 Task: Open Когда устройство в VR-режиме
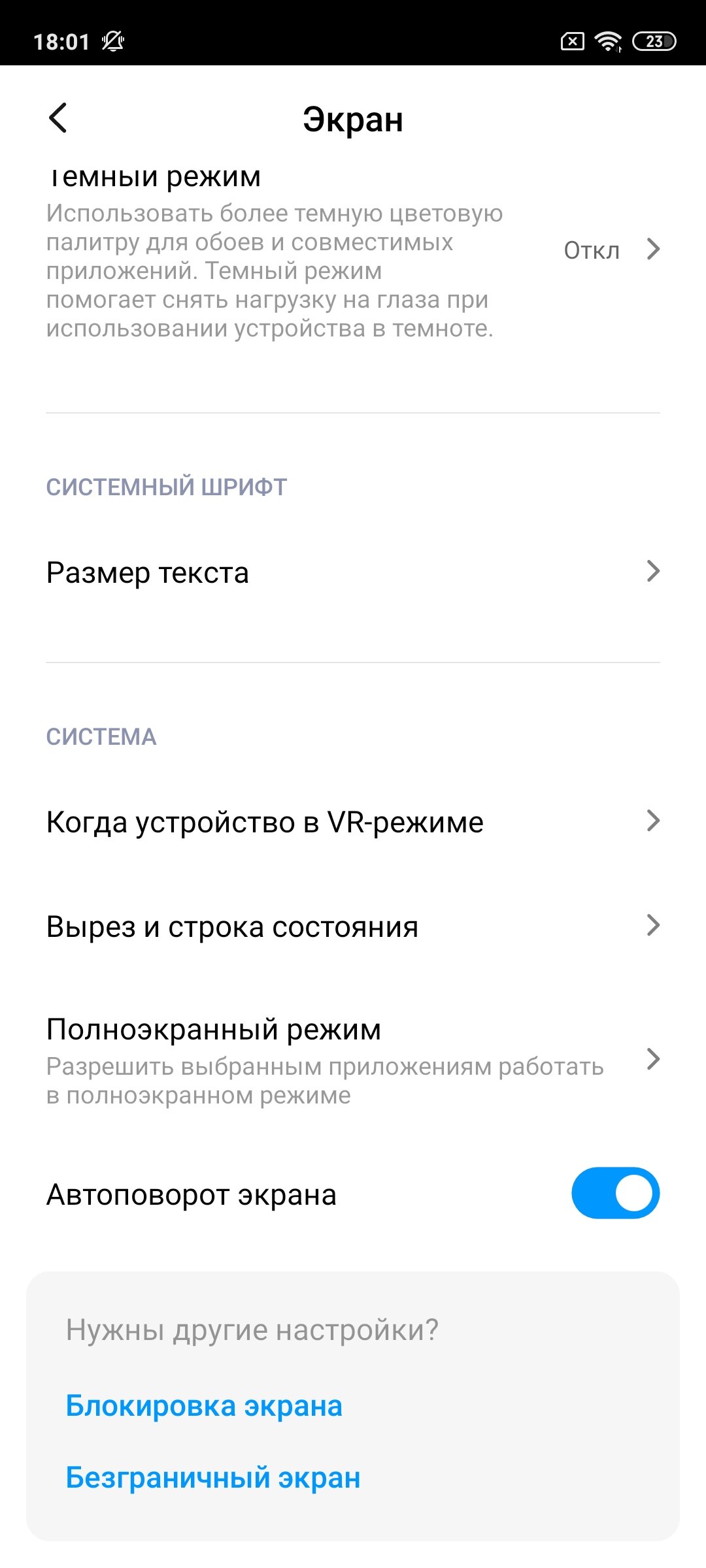pos(353,821)
